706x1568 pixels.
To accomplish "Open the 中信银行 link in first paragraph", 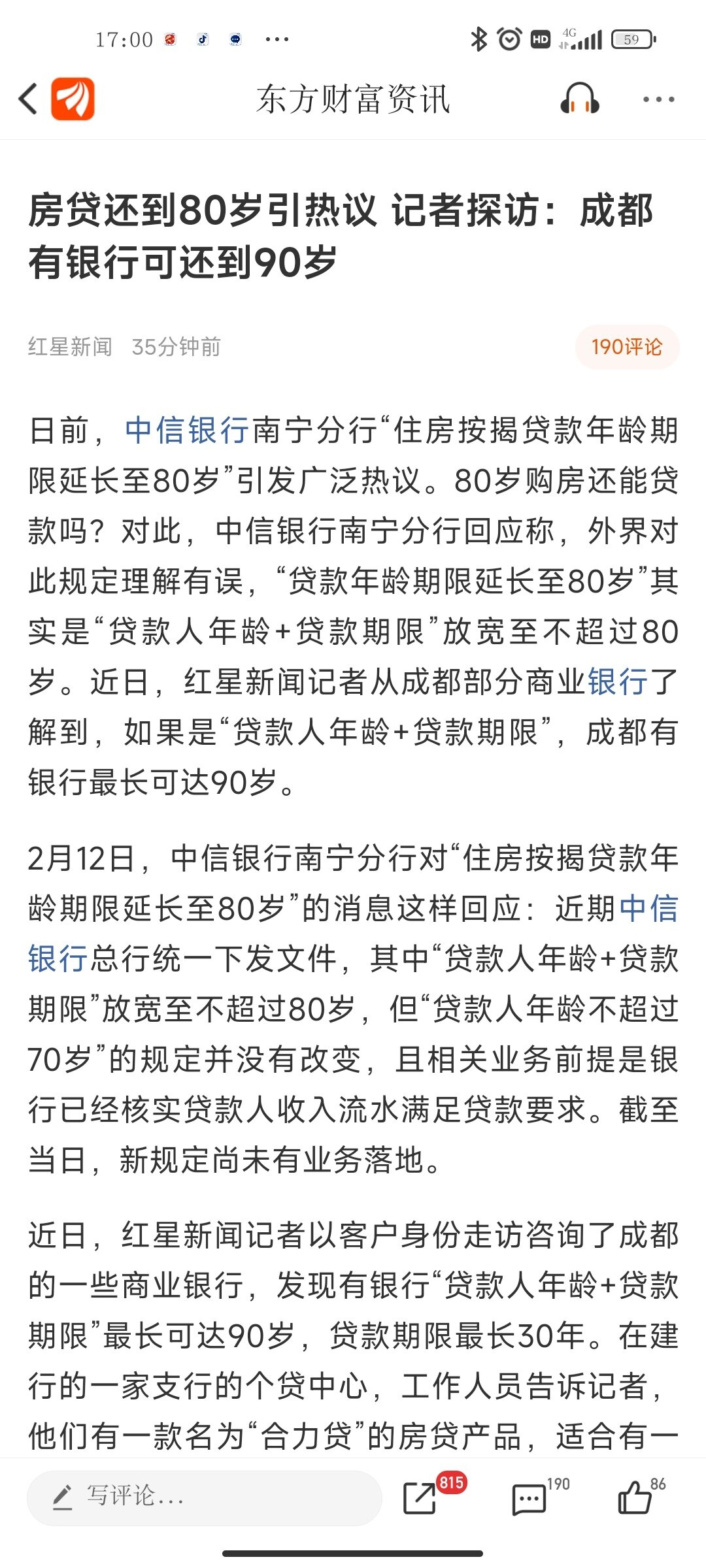I will coord(187,431).
